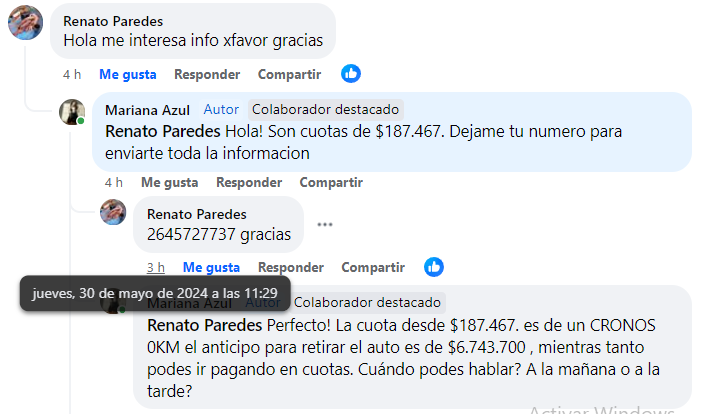Viewport: 709px width, 414px height.
Task: Open options menu next to phone number comment
Action: click(324, 224)
